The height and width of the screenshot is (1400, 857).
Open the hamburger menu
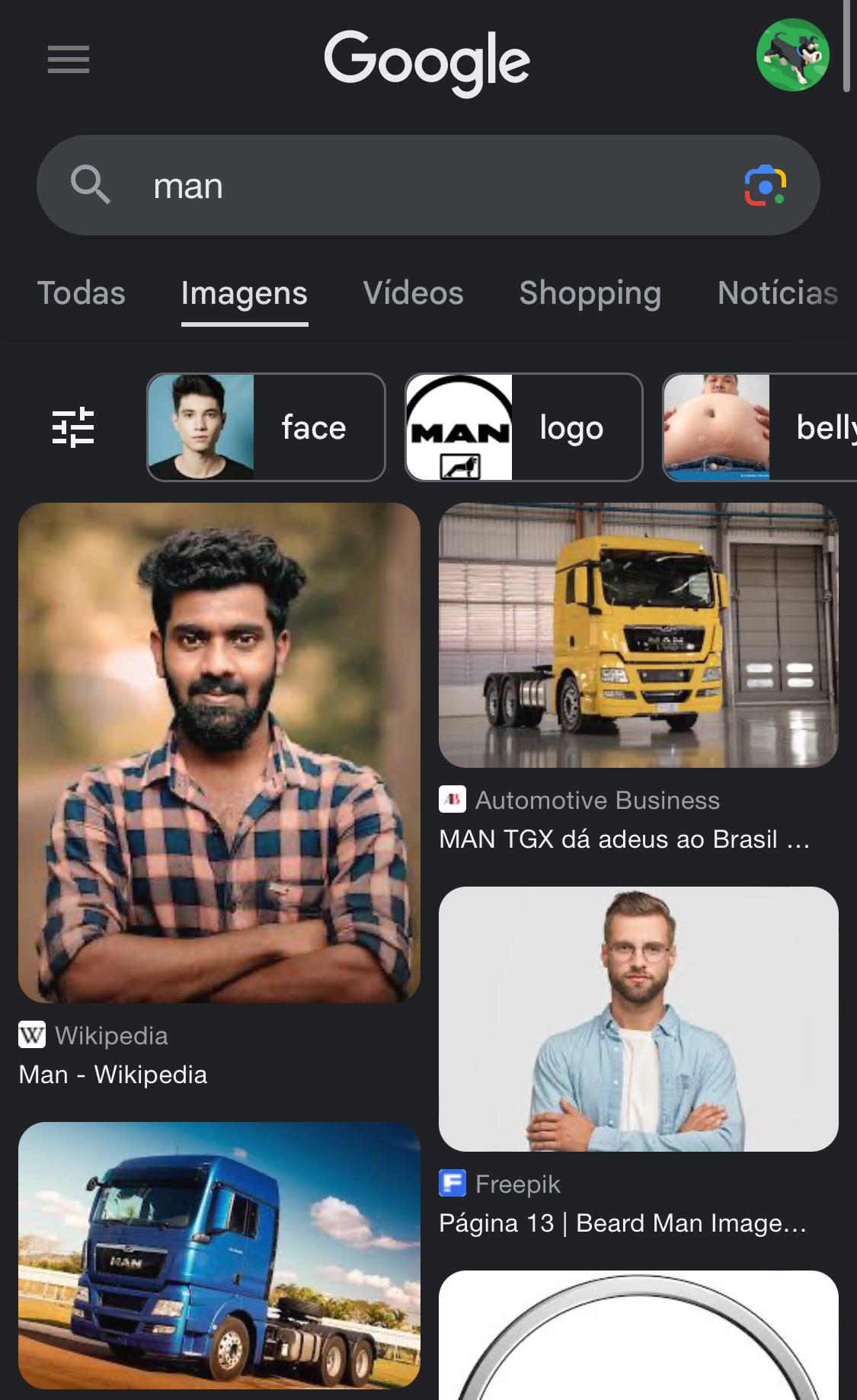69,59
